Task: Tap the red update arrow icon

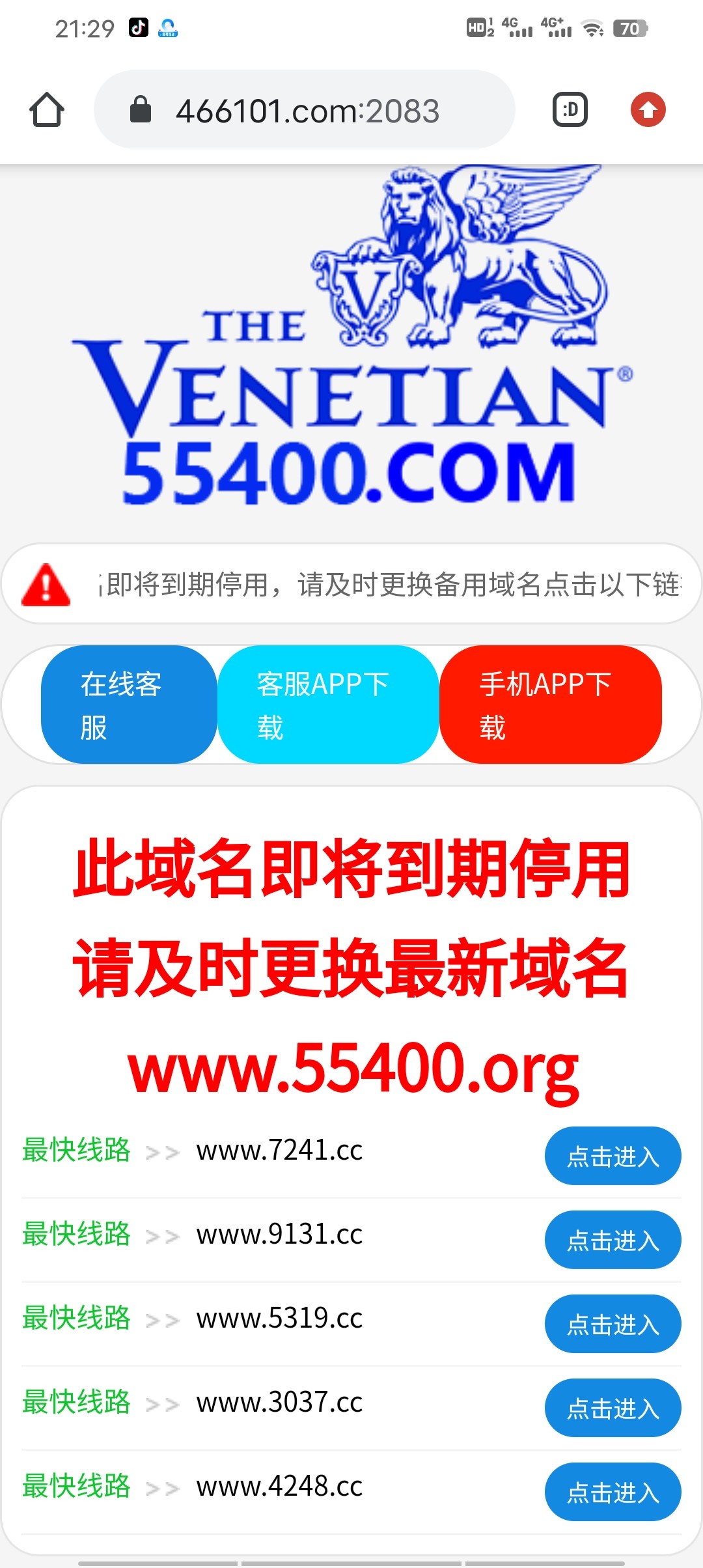Action: pos(648,110)
